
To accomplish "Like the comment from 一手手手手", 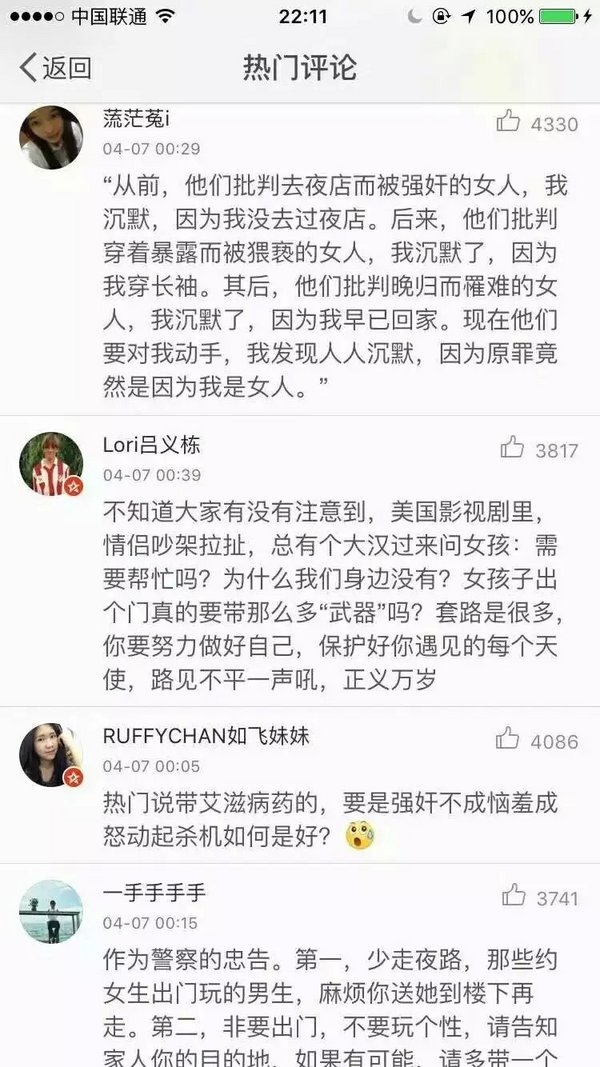I will click(x=514, y=897).
